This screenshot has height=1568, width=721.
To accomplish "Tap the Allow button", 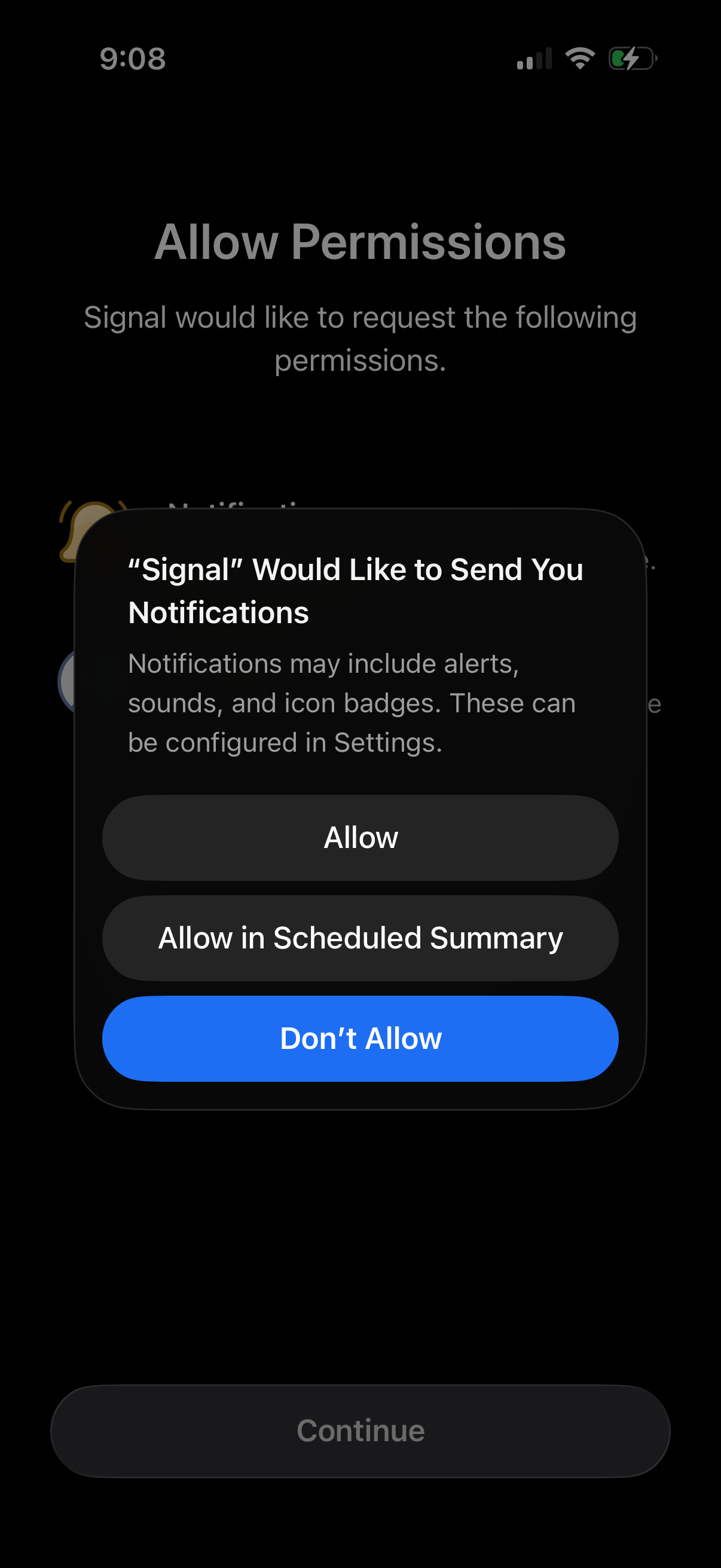I will click(360, 837).
